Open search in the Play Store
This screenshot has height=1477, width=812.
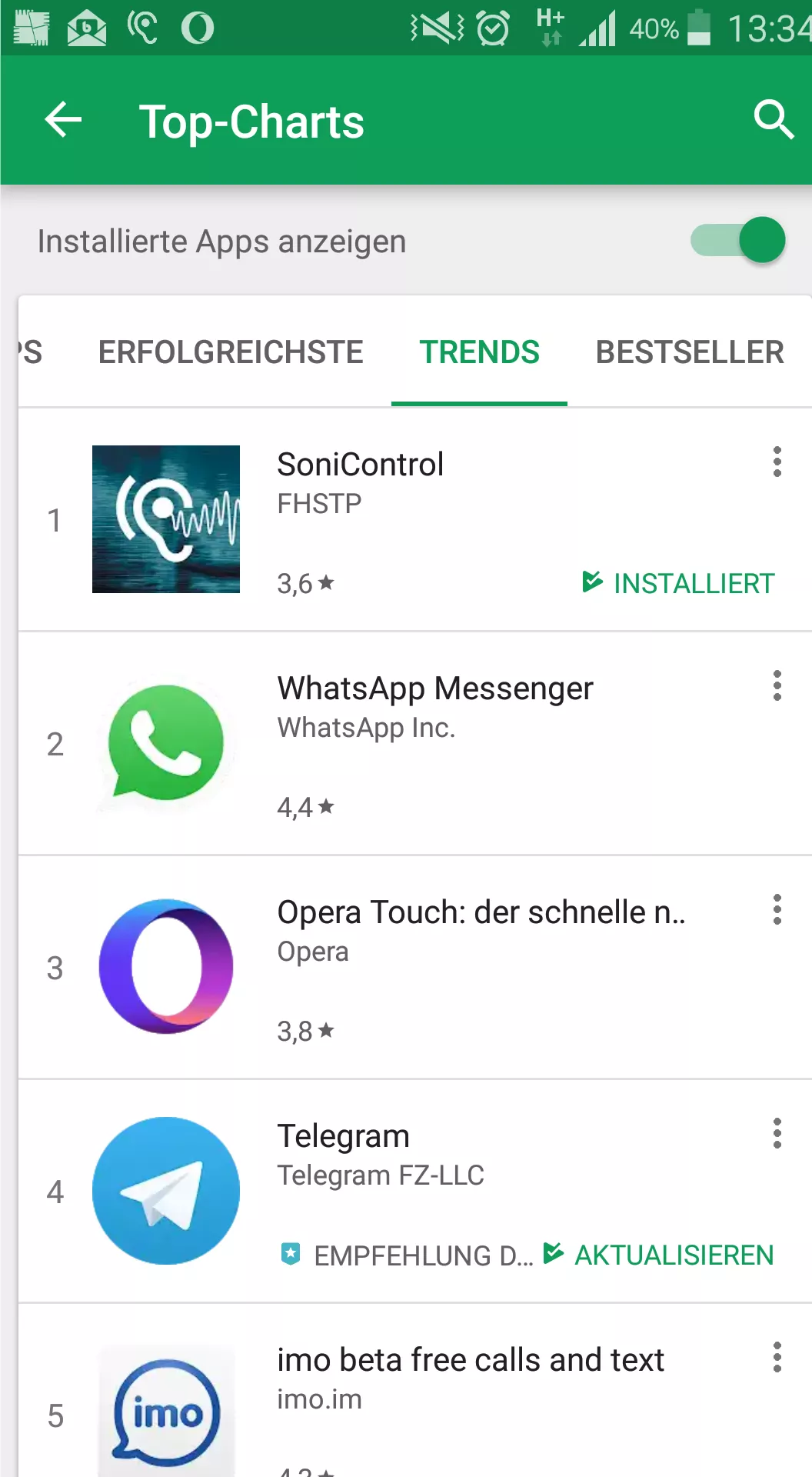point(774,121)
